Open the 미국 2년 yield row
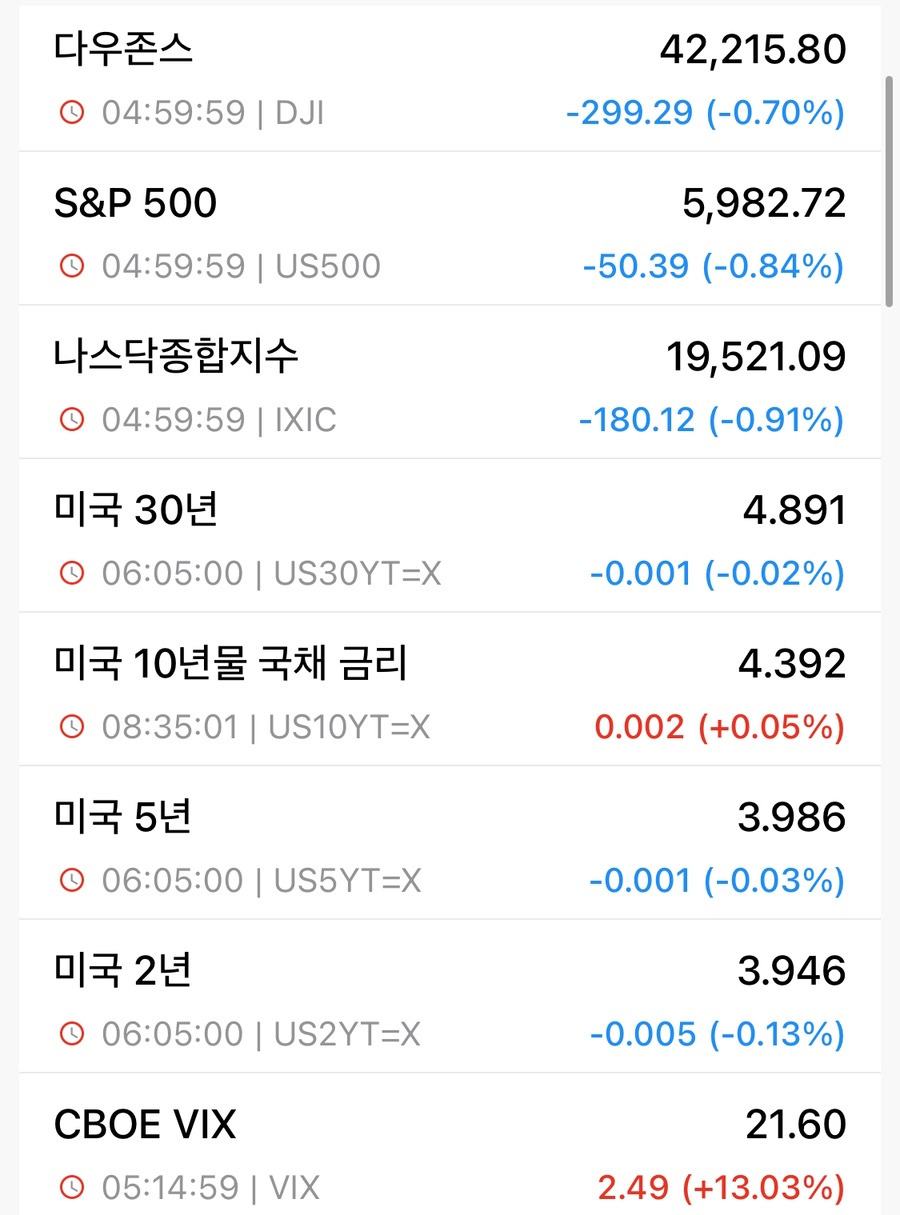The height and width of the screenshot is (1215, 900). (x=450, y=996)
